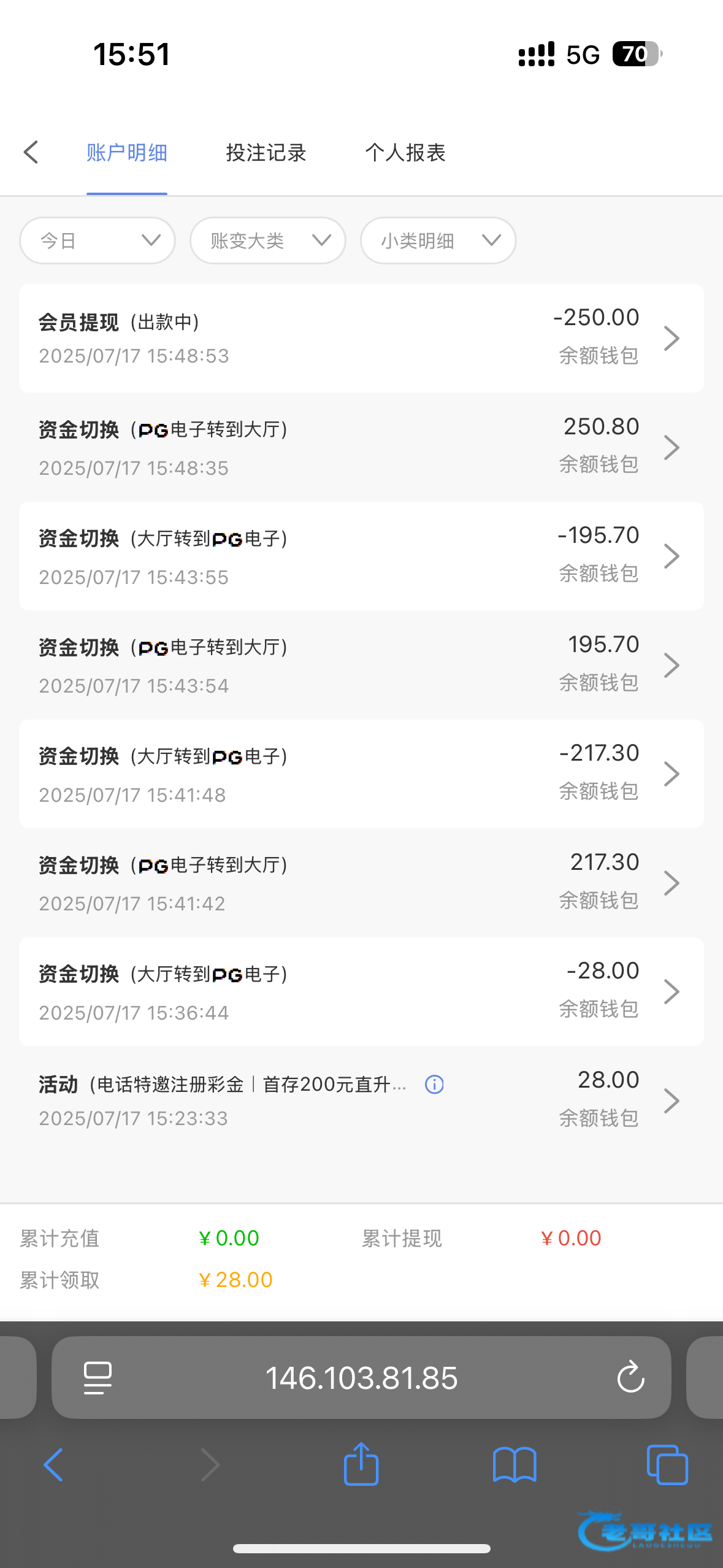723x1568 pixels.
Task: Open the 250.80 PG电子转到大厅 record
Action: [361, 447]
